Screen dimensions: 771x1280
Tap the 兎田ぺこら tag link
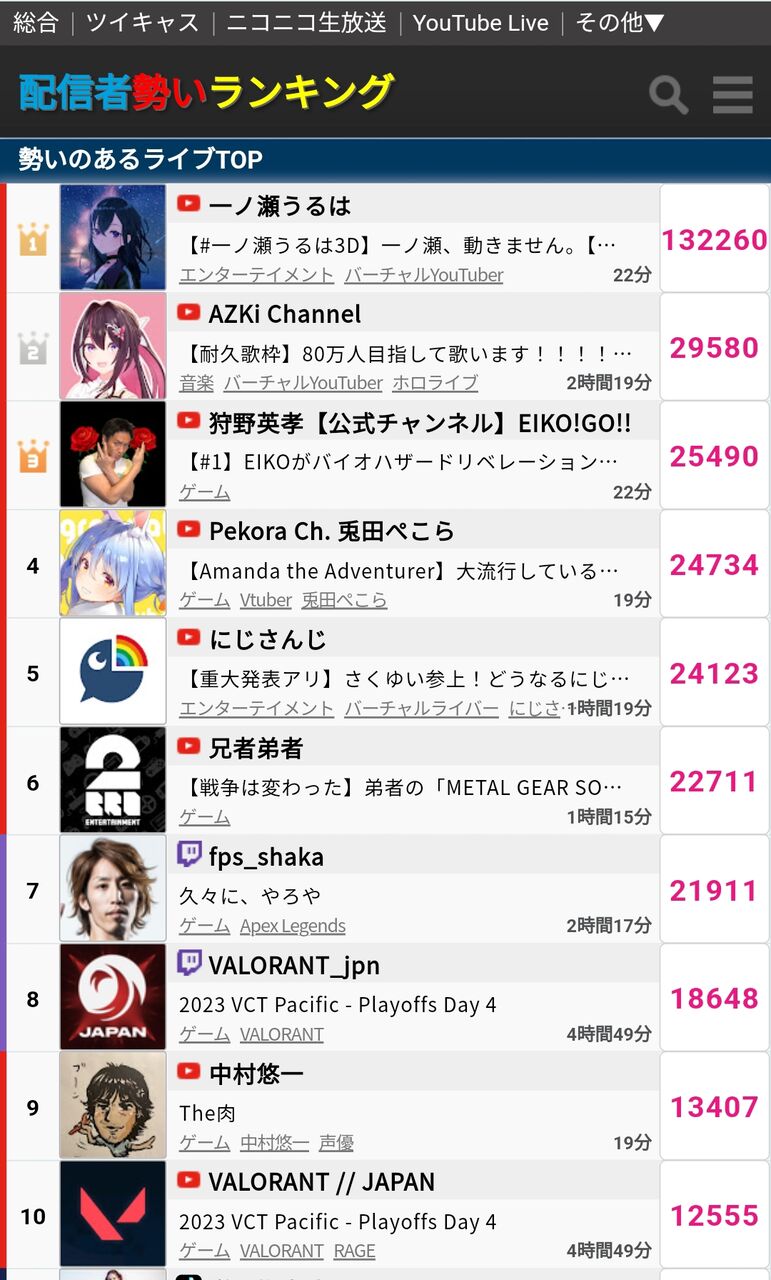344,600
